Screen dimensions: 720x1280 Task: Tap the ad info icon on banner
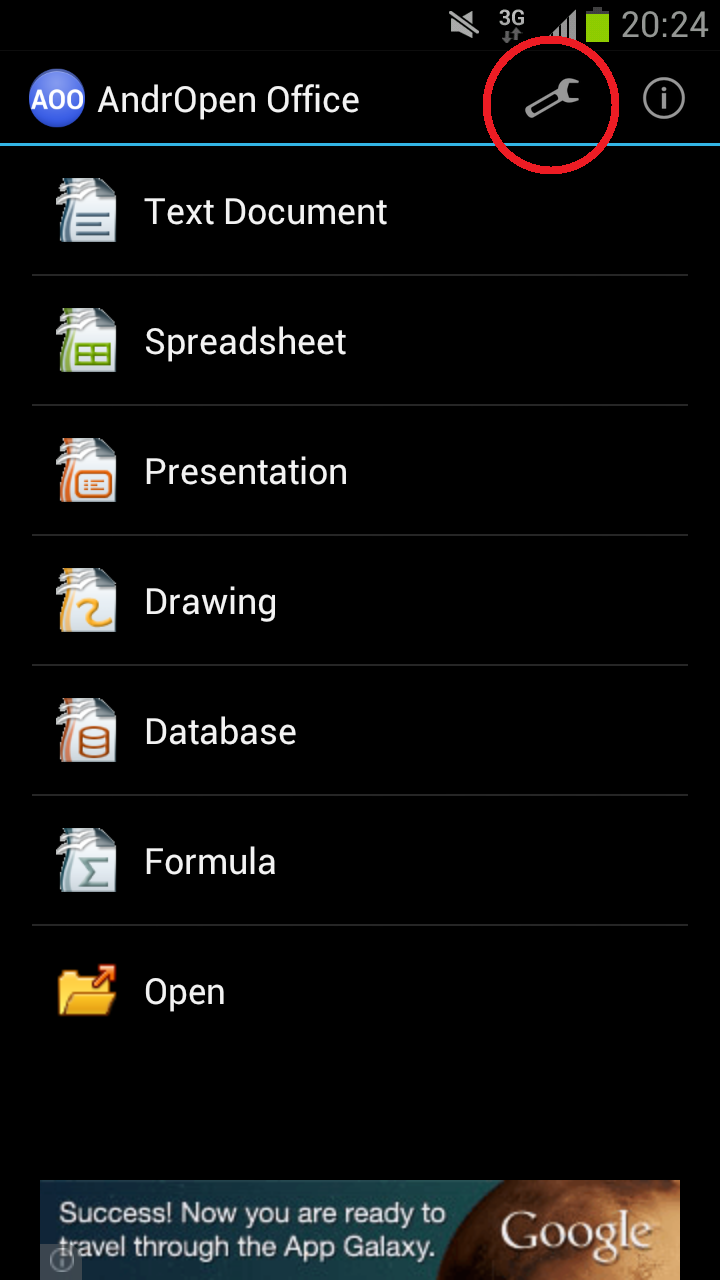click(60, 1262)
